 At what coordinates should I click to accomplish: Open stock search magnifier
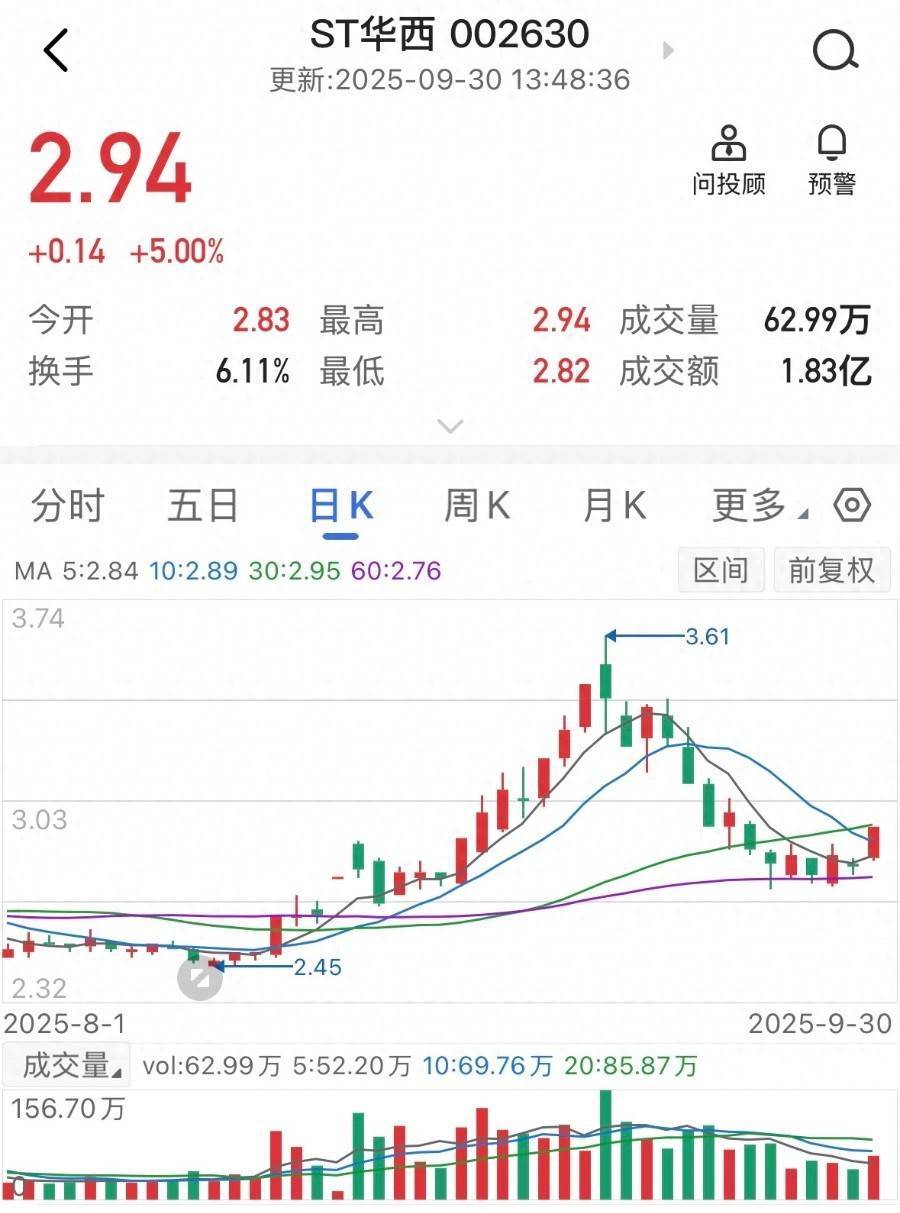(x=834, y=50)
